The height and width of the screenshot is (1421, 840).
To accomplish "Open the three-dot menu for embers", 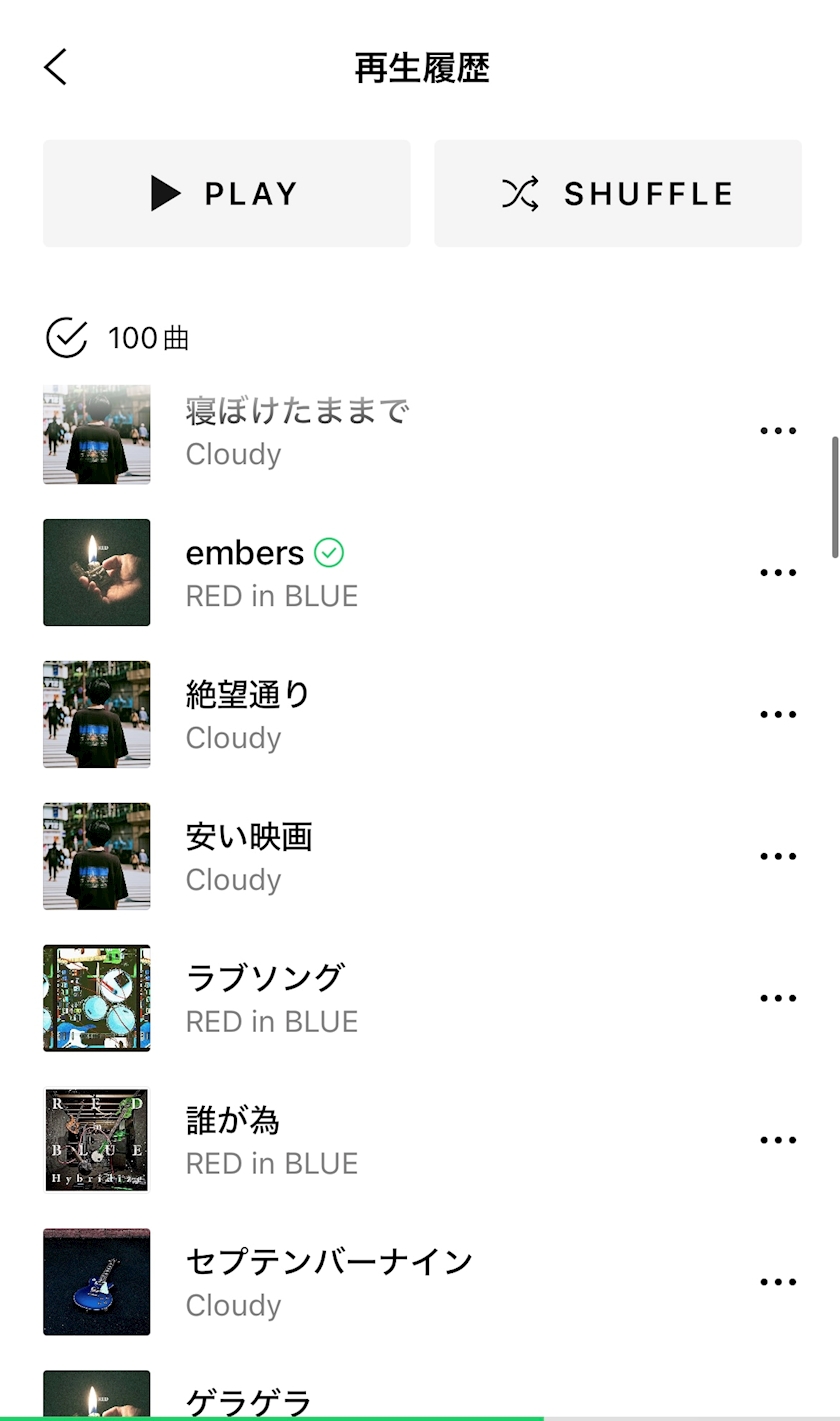I will (x=777, y=573).
